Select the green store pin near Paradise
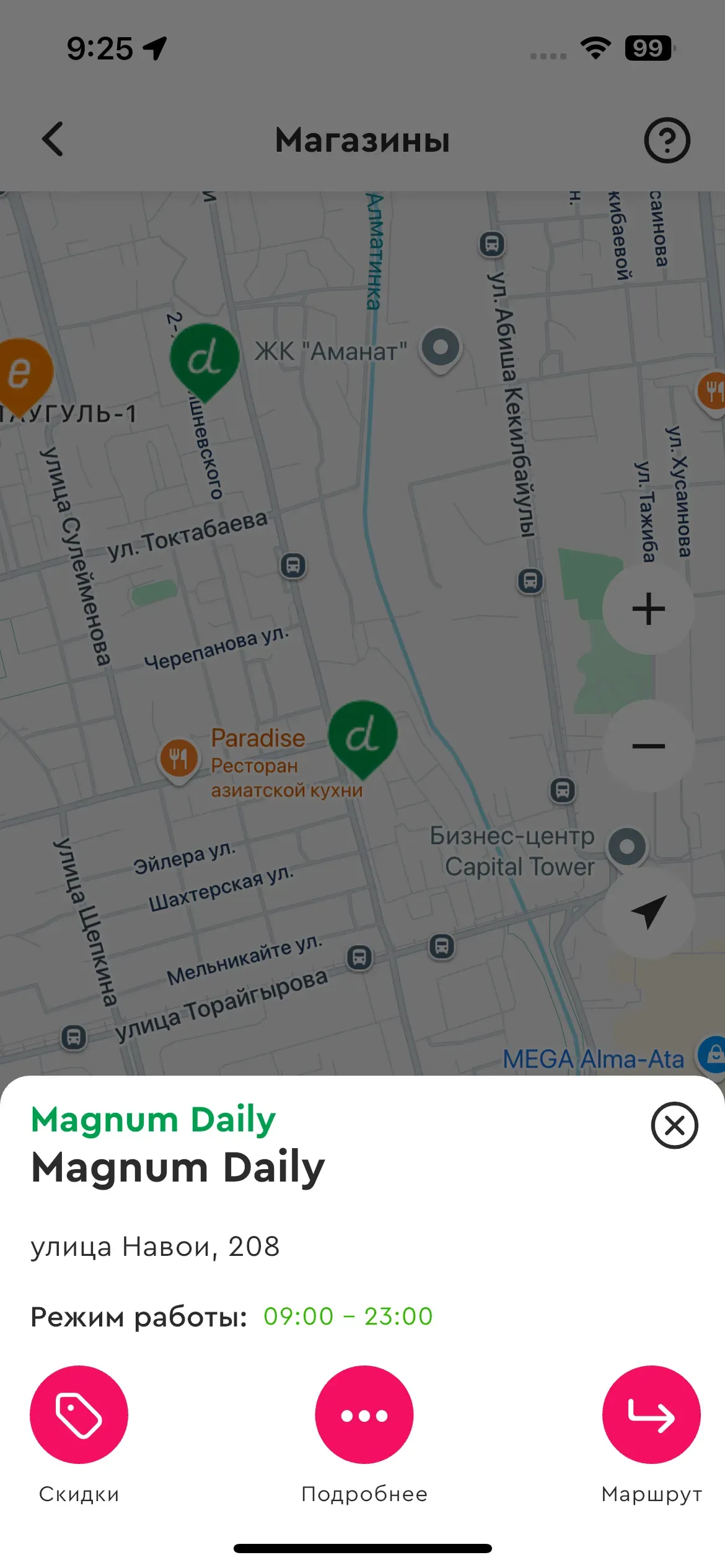 (362, 735)
